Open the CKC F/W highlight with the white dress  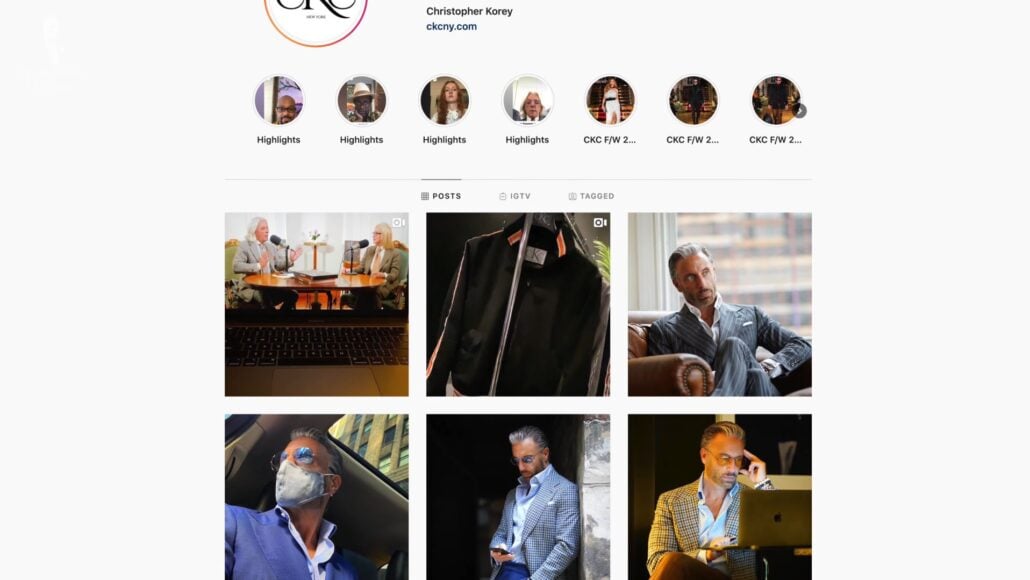610,100
